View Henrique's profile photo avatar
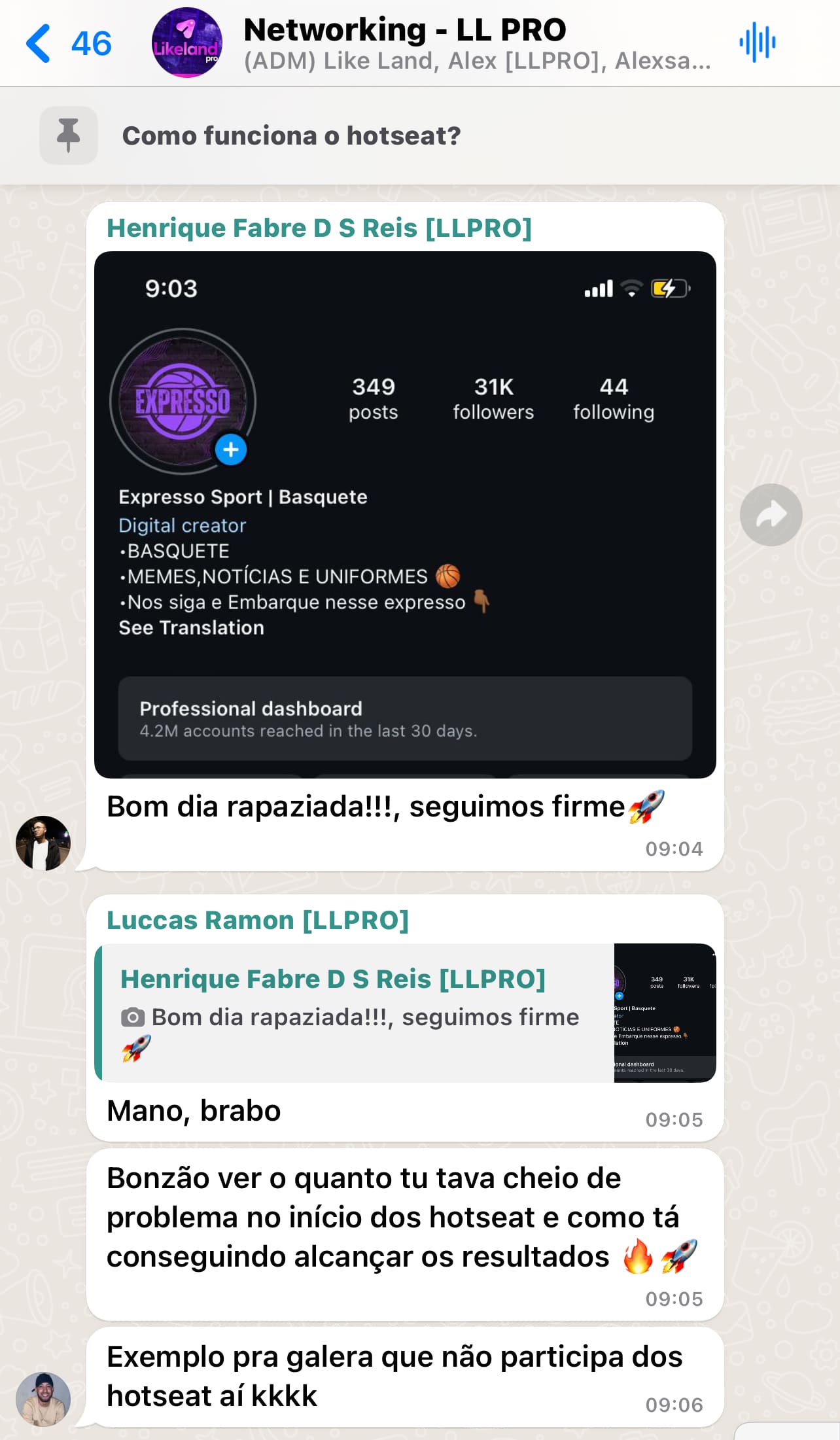This screenshot has width=840, height=1440. (43, 843)
